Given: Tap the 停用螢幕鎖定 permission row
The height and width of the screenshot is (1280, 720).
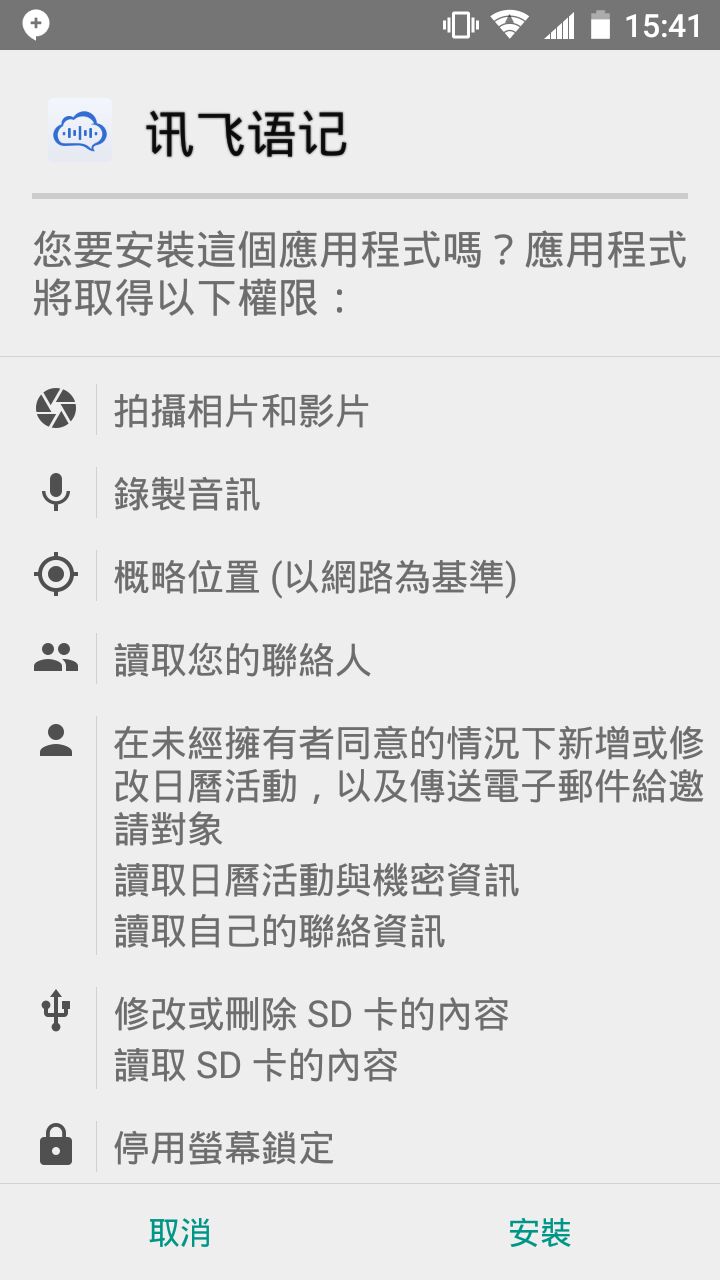Looking at the screenshot, I should pos(223,1148).
